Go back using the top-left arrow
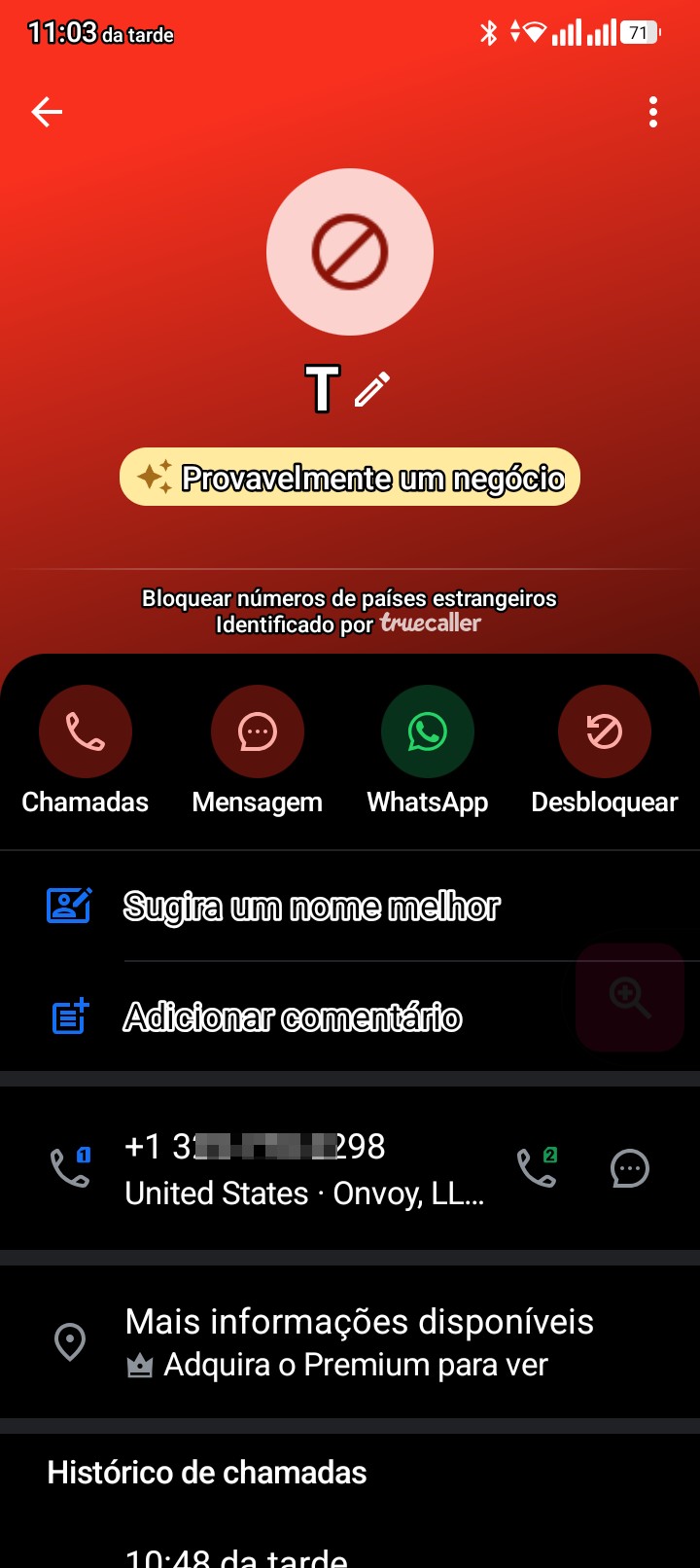 tap(47, 113)
